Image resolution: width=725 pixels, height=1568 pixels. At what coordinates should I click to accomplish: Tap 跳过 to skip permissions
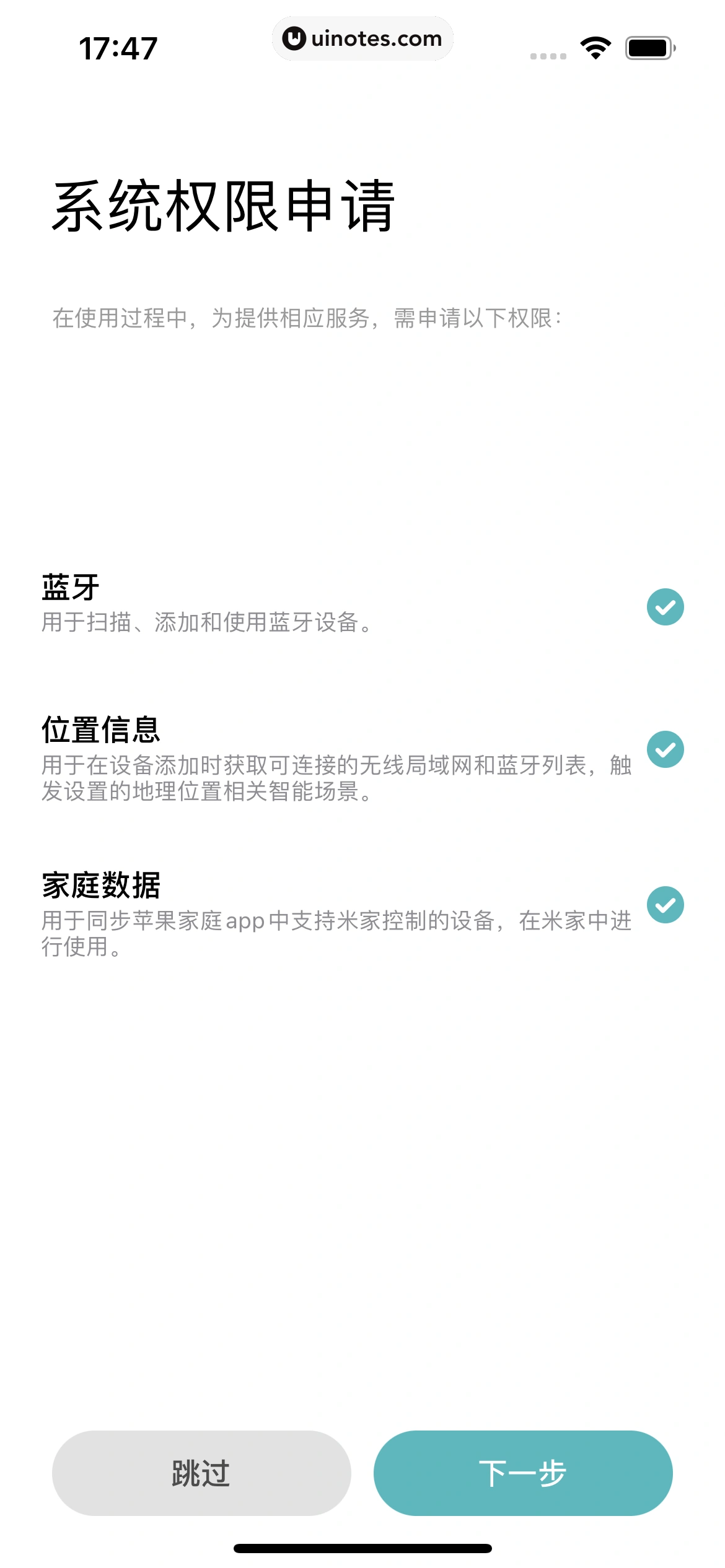coord(201,1473)
